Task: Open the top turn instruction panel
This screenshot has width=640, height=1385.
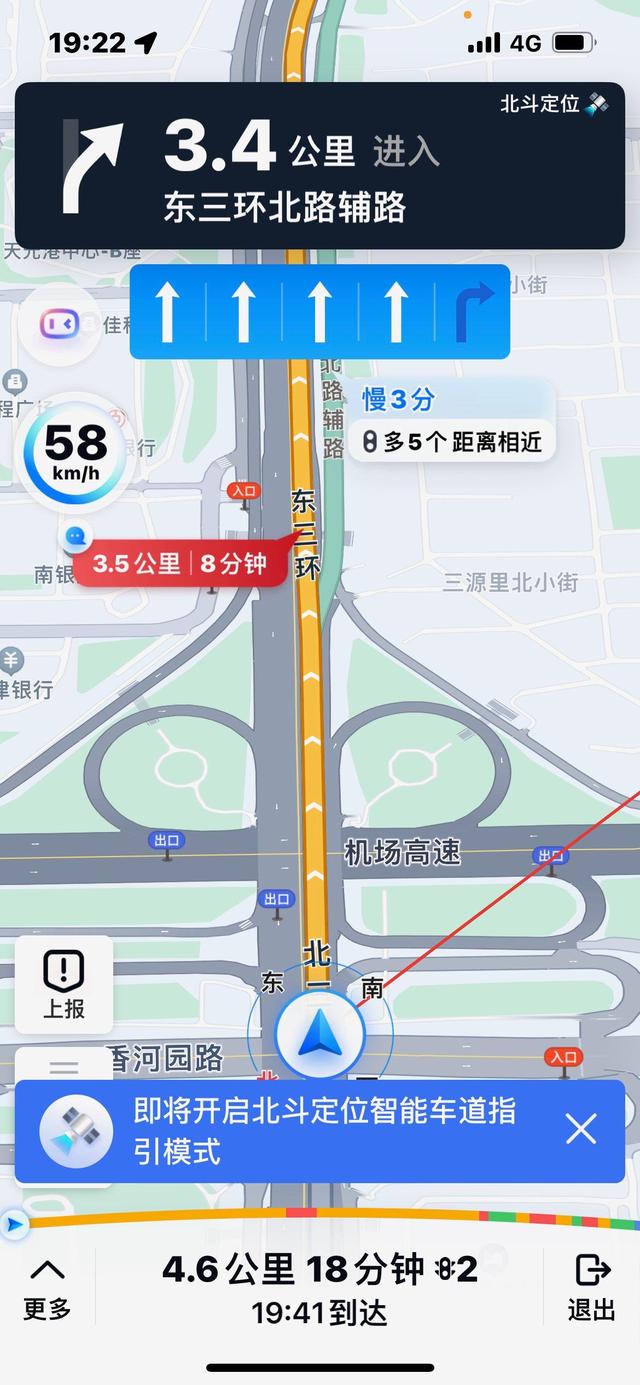Action: coord(320,166)
